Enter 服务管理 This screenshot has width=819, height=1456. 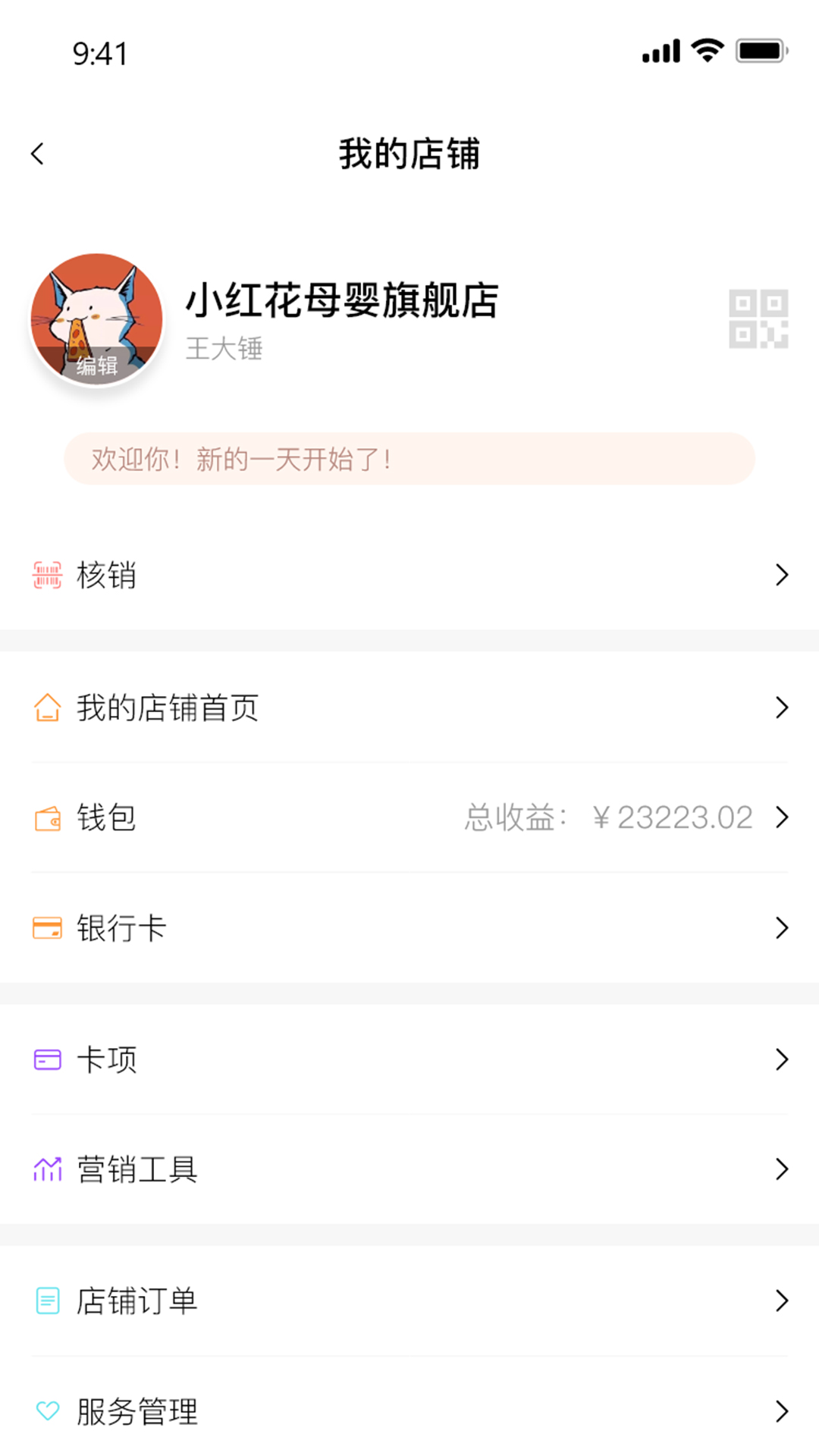(x=409, y=1411)
